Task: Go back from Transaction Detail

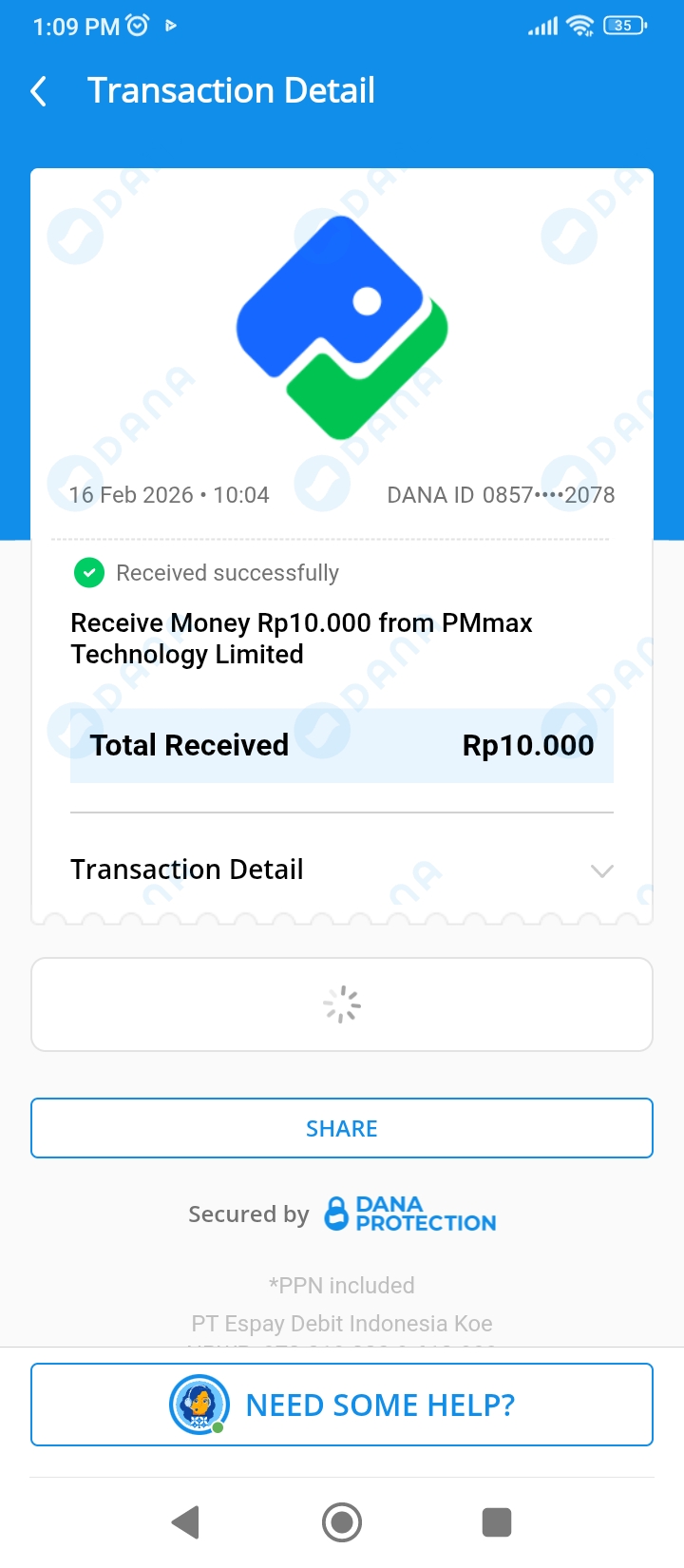Action: tap(39, 92)
